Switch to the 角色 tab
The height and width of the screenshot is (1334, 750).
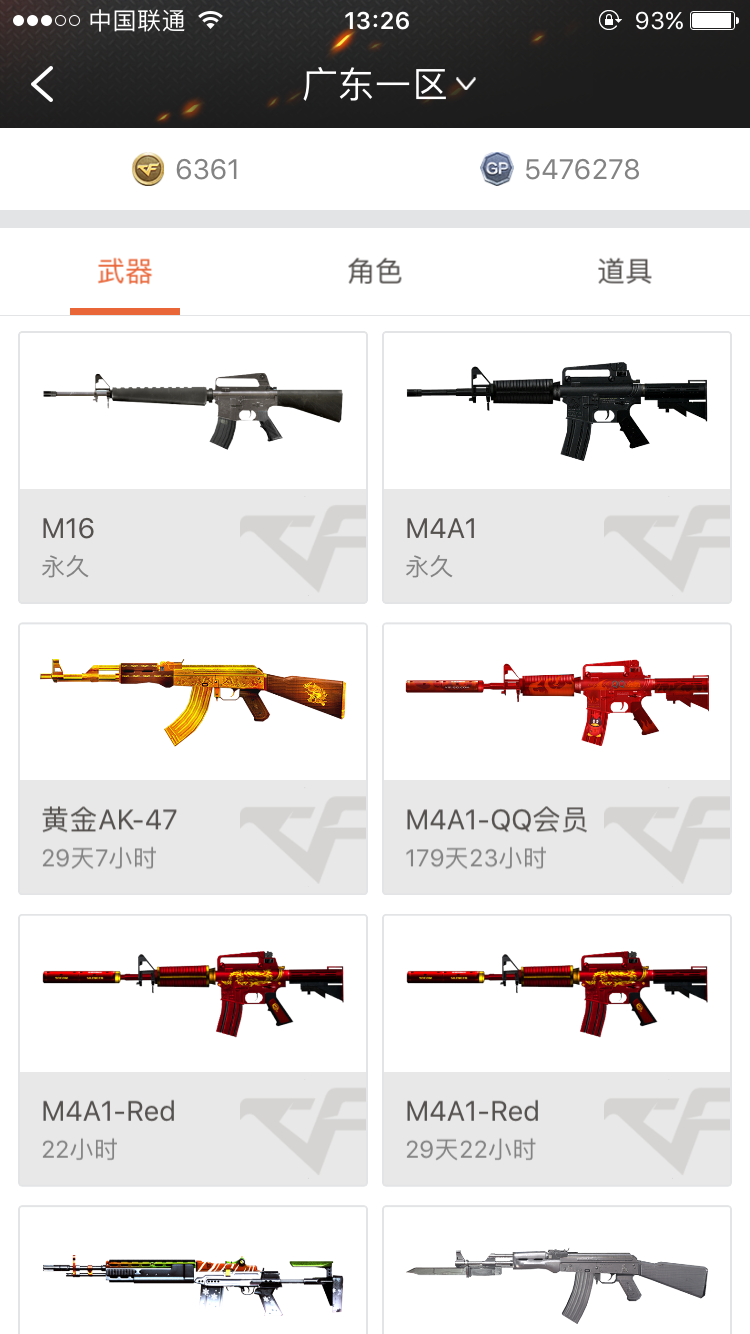(375, 271)
